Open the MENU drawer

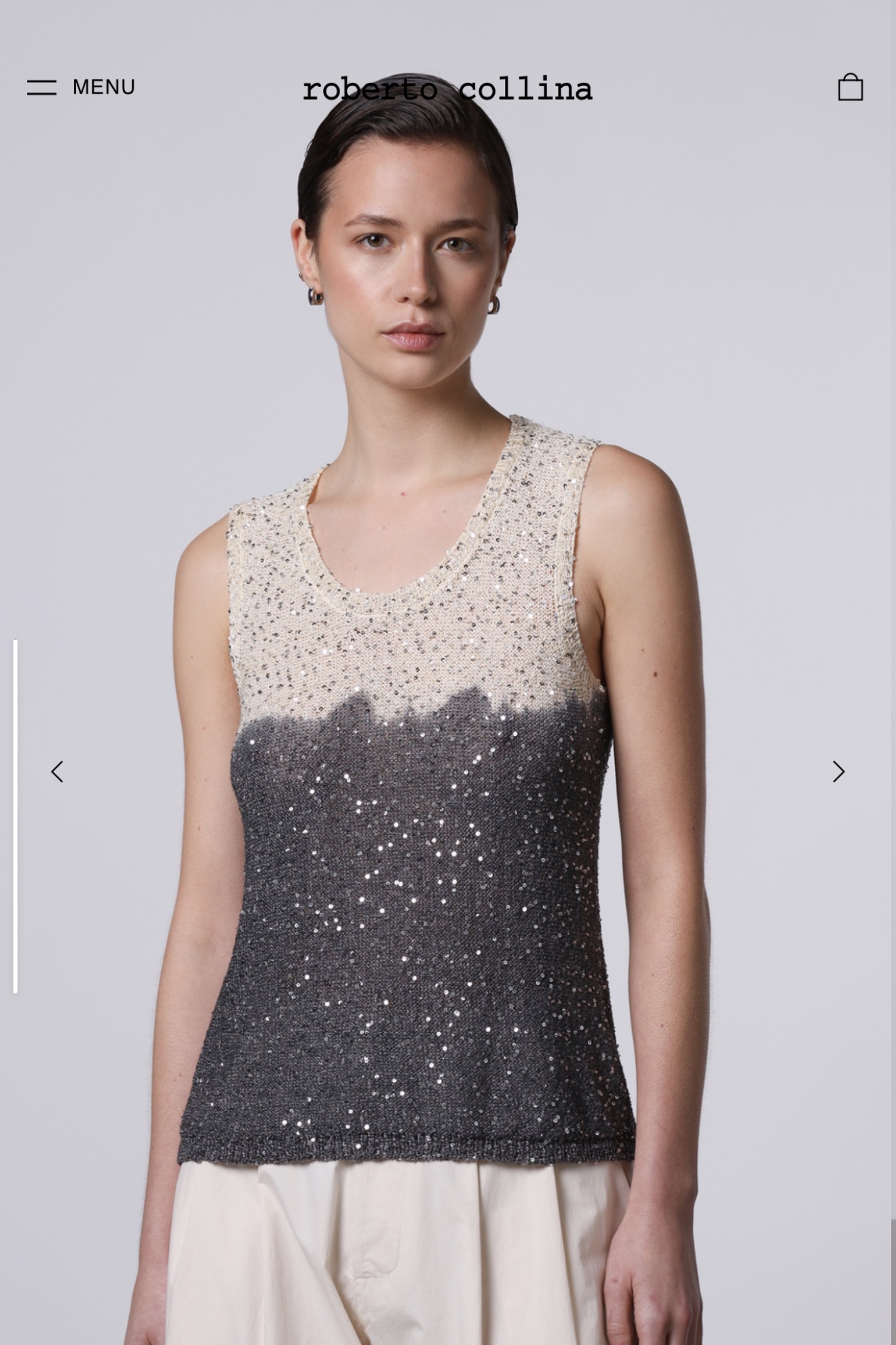pyautogui.click(x=81, y=88)
